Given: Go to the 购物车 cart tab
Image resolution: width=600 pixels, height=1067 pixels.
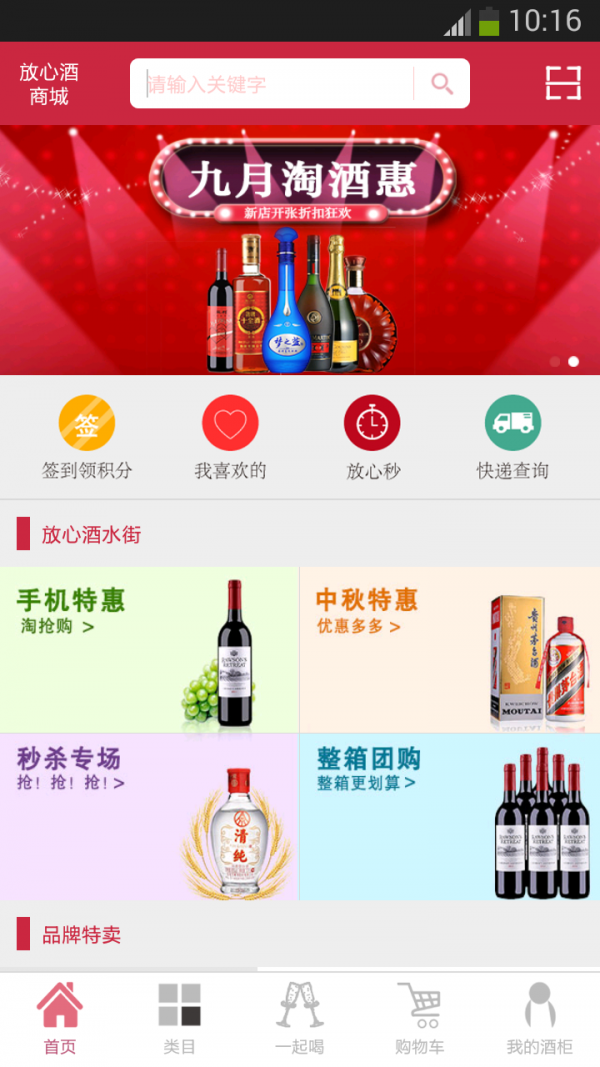Looking at the screenshot, I should click(x=419, y=1018).
